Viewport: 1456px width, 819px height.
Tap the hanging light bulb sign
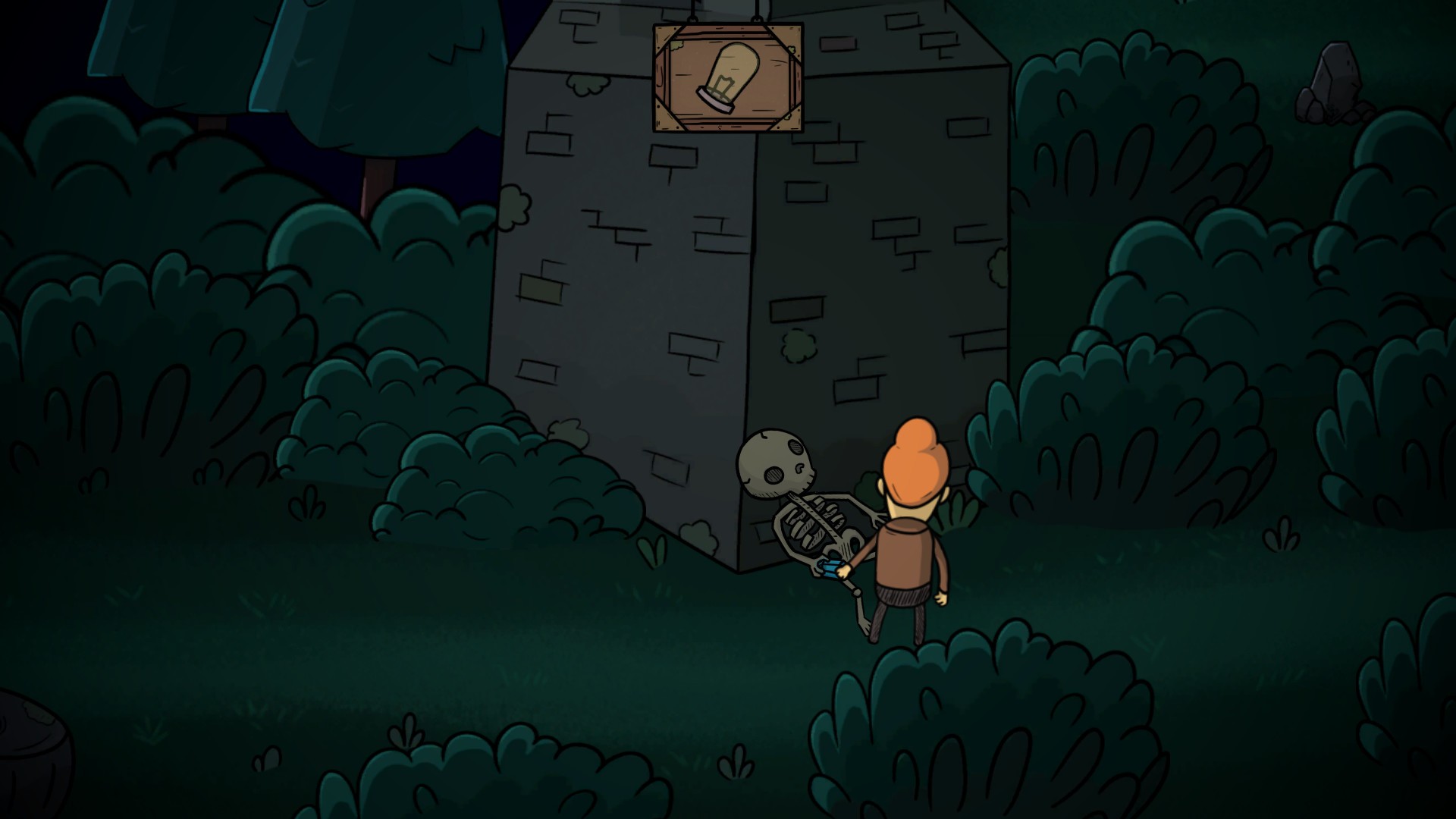point(727,78)
